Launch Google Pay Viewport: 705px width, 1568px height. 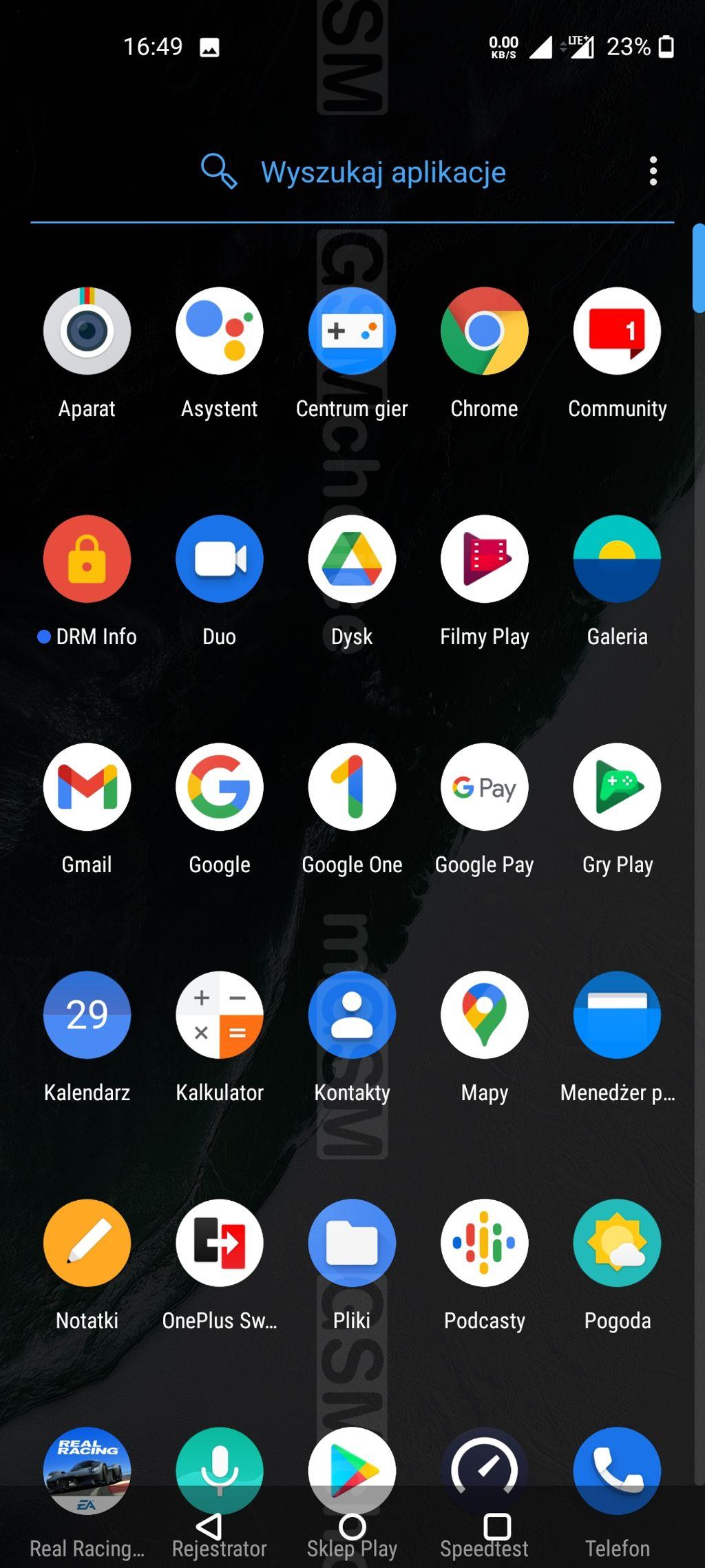click(484, 787)
